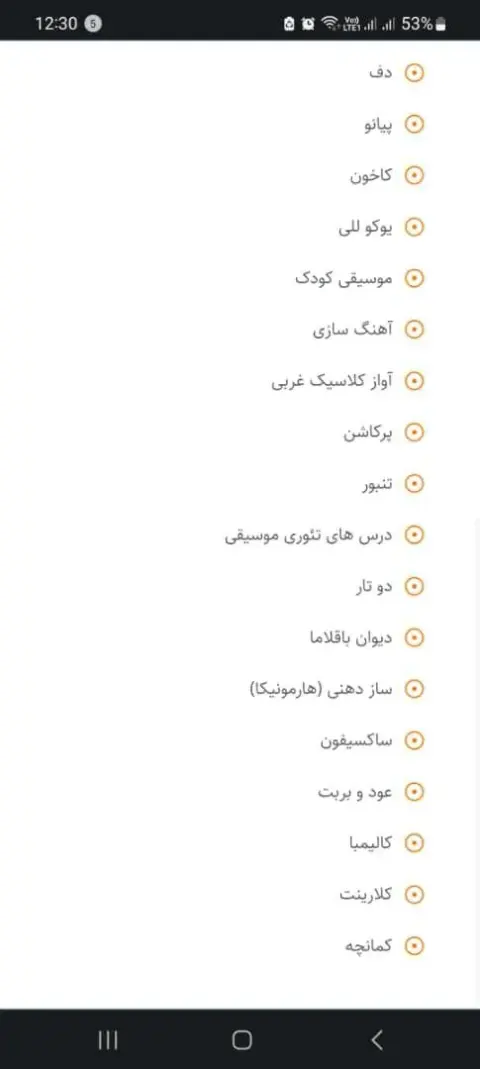Screen dimensions: 480x1069
Task: Open ساز دهنی (هارمونیکا)
Action: [x=322, y=690]
